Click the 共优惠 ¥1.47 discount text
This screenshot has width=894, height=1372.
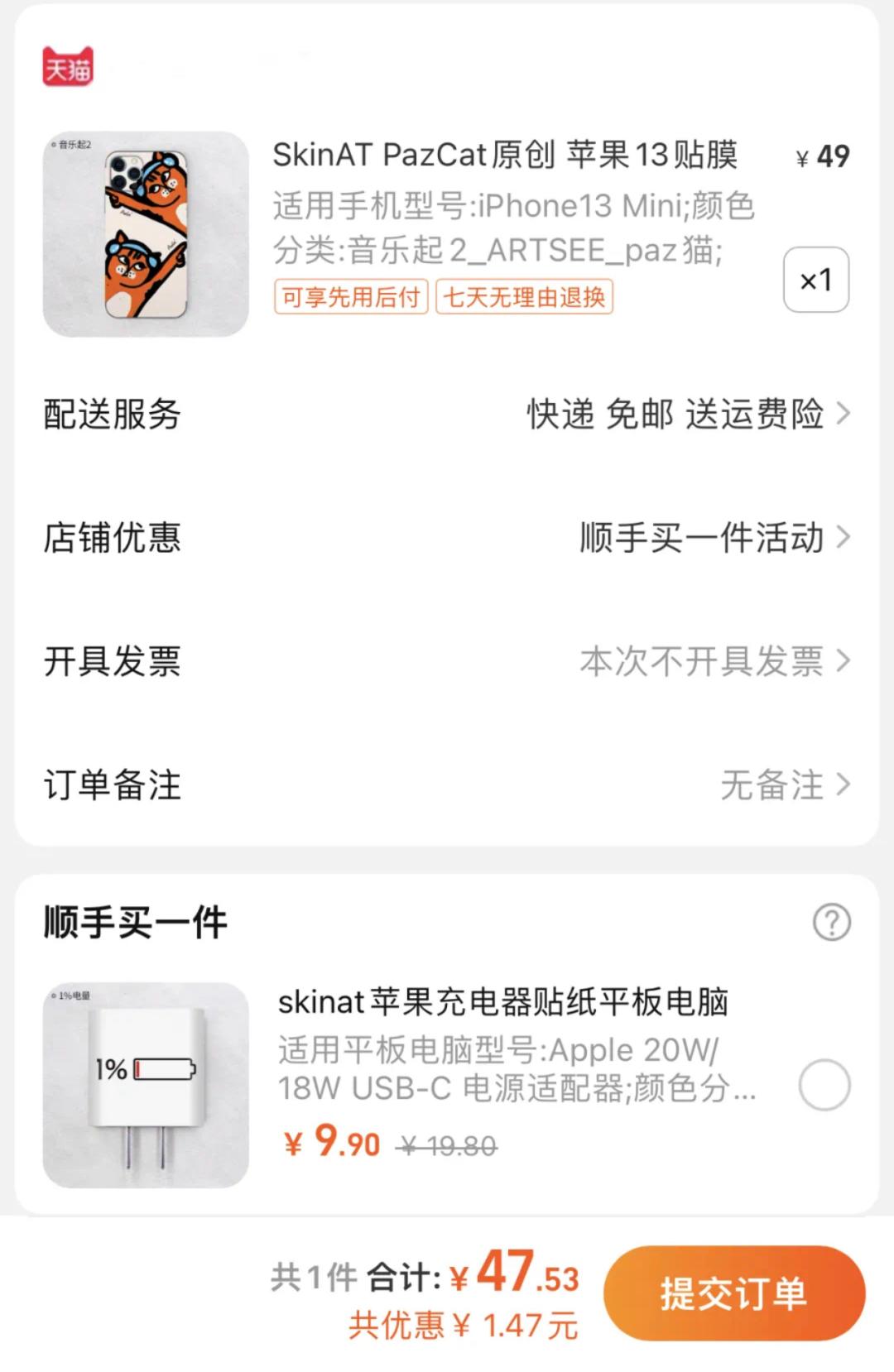(464, 1322)
